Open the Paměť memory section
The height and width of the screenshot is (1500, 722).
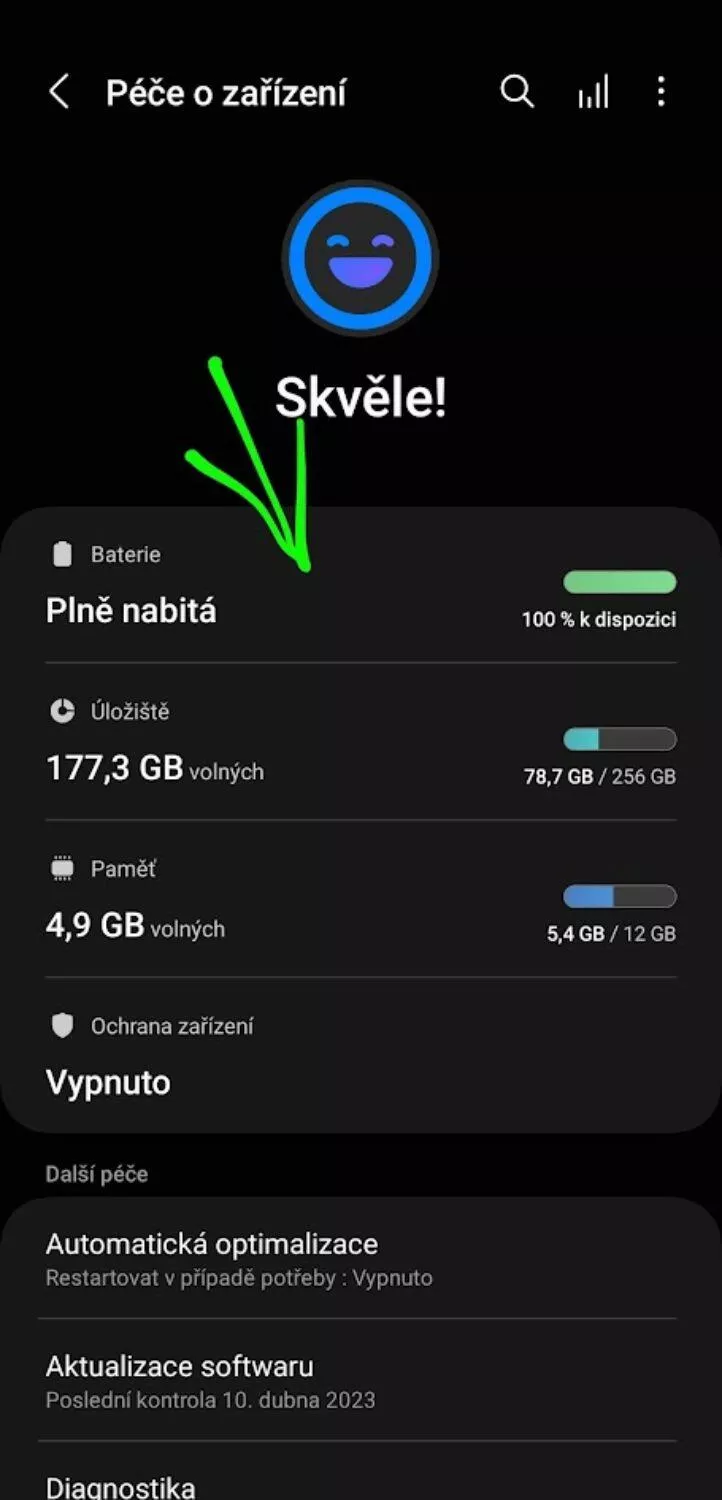pos(361,899)
